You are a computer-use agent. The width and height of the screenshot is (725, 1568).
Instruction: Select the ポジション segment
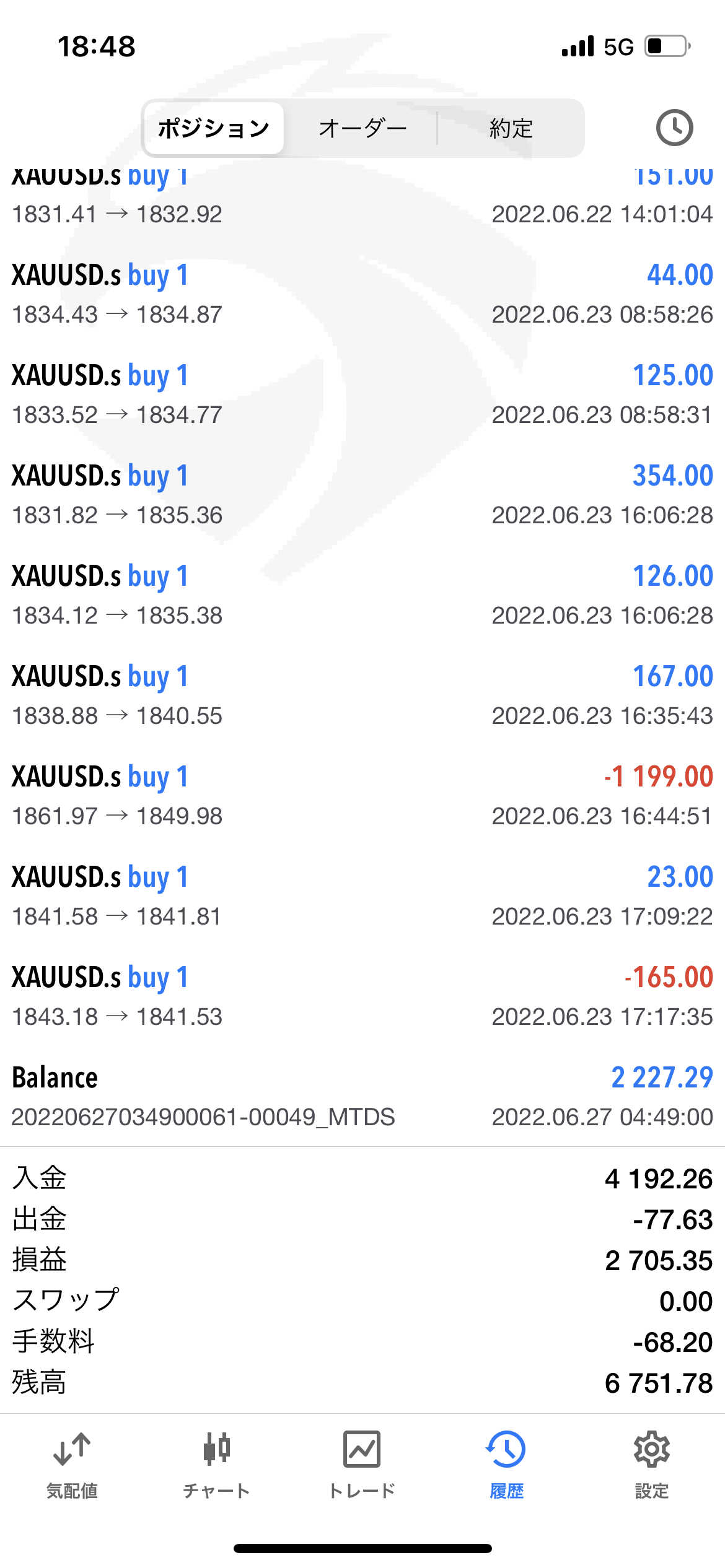[x=214, y=128]
